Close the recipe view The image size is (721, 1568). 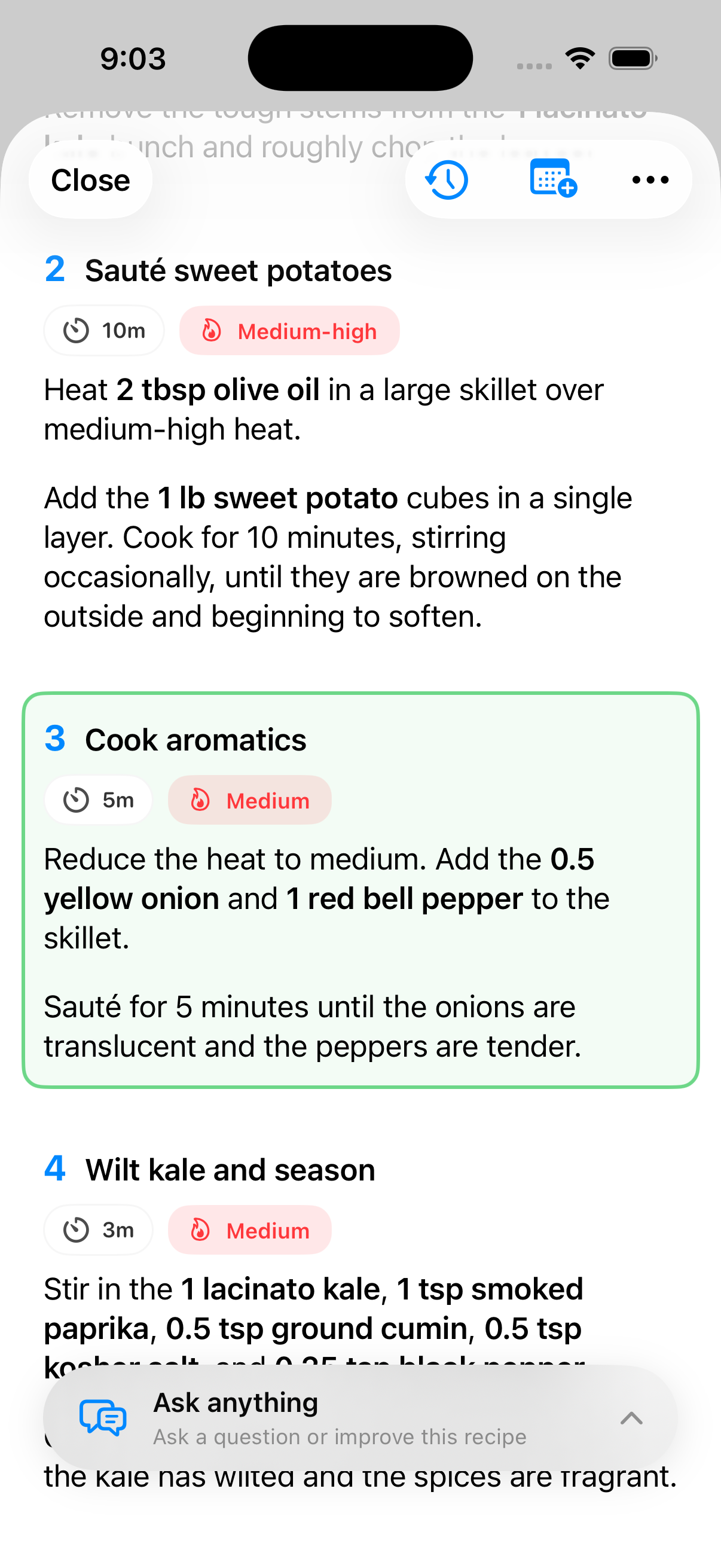point(90,179)
